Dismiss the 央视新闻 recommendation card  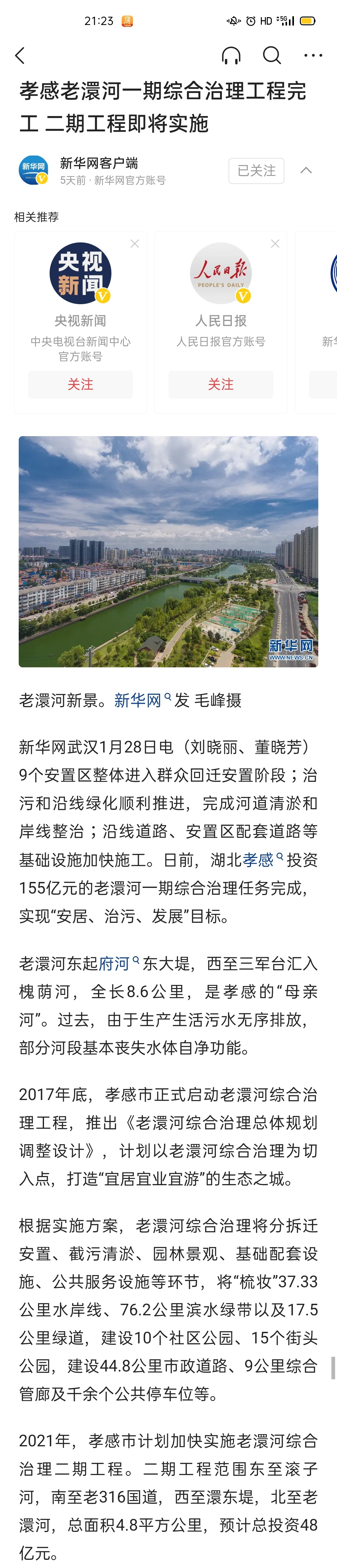135,243
